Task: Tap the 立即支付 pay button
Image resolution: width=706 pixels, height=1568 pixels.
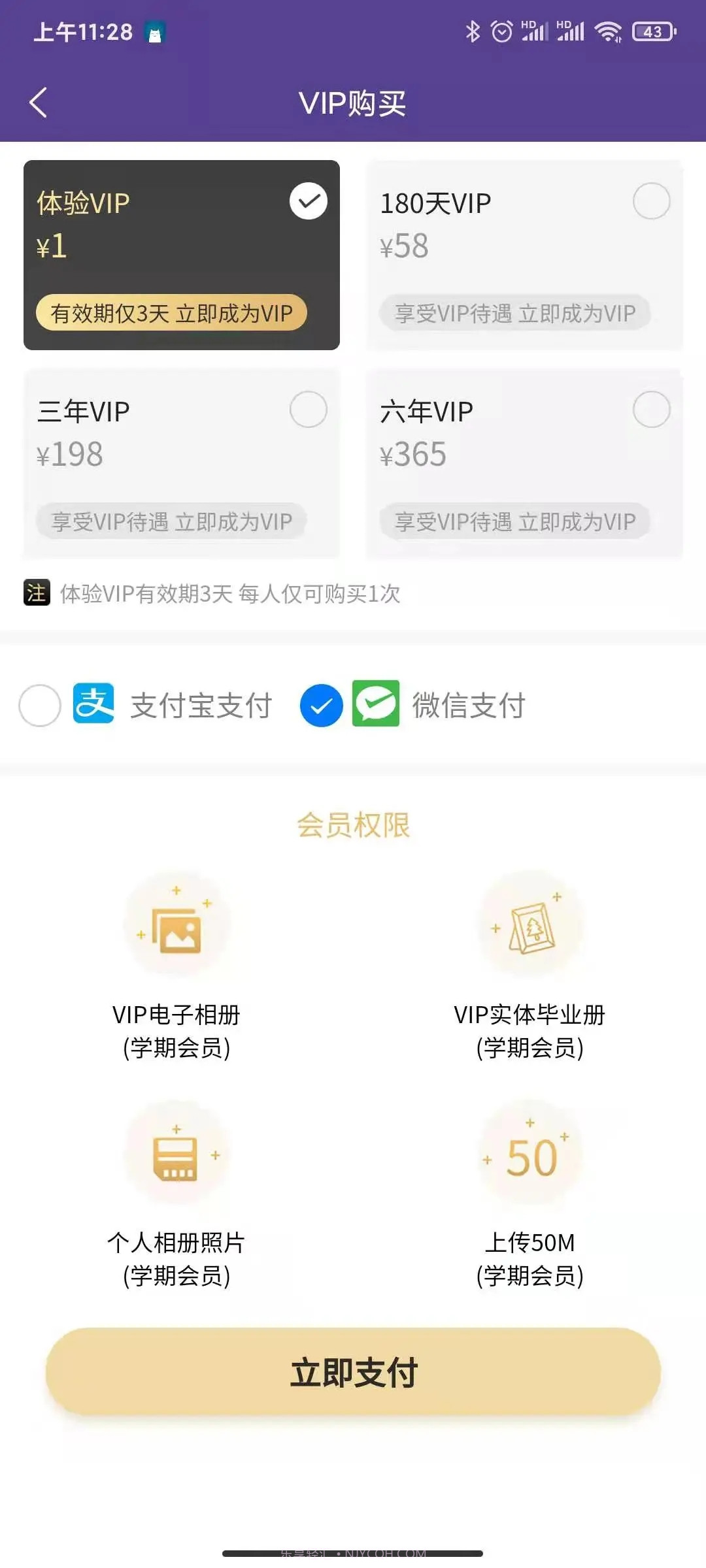Action: (x=353, y=1372)
